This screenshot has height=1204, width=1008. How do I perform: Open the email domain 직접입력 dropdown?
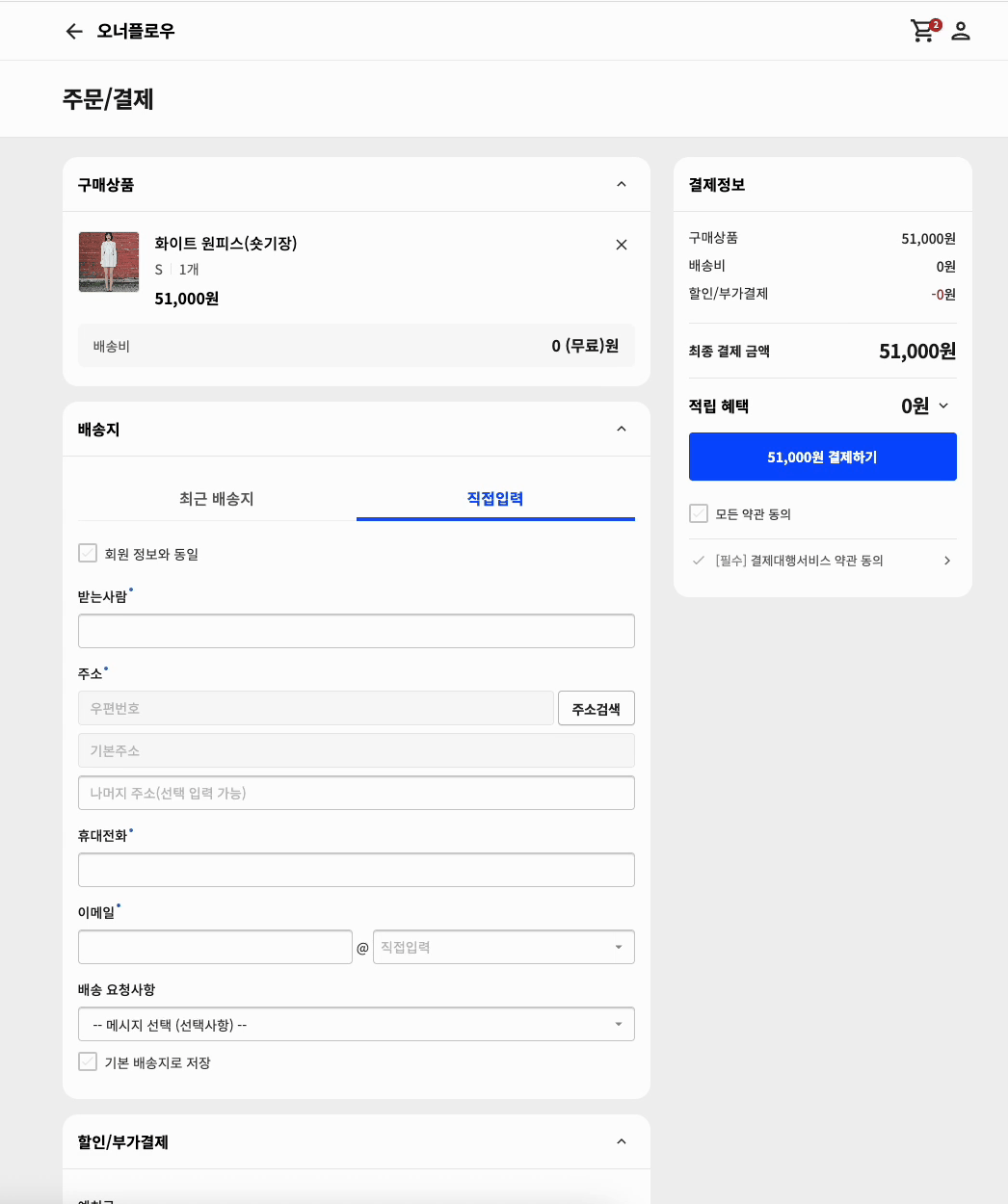(x=503, y=947)
